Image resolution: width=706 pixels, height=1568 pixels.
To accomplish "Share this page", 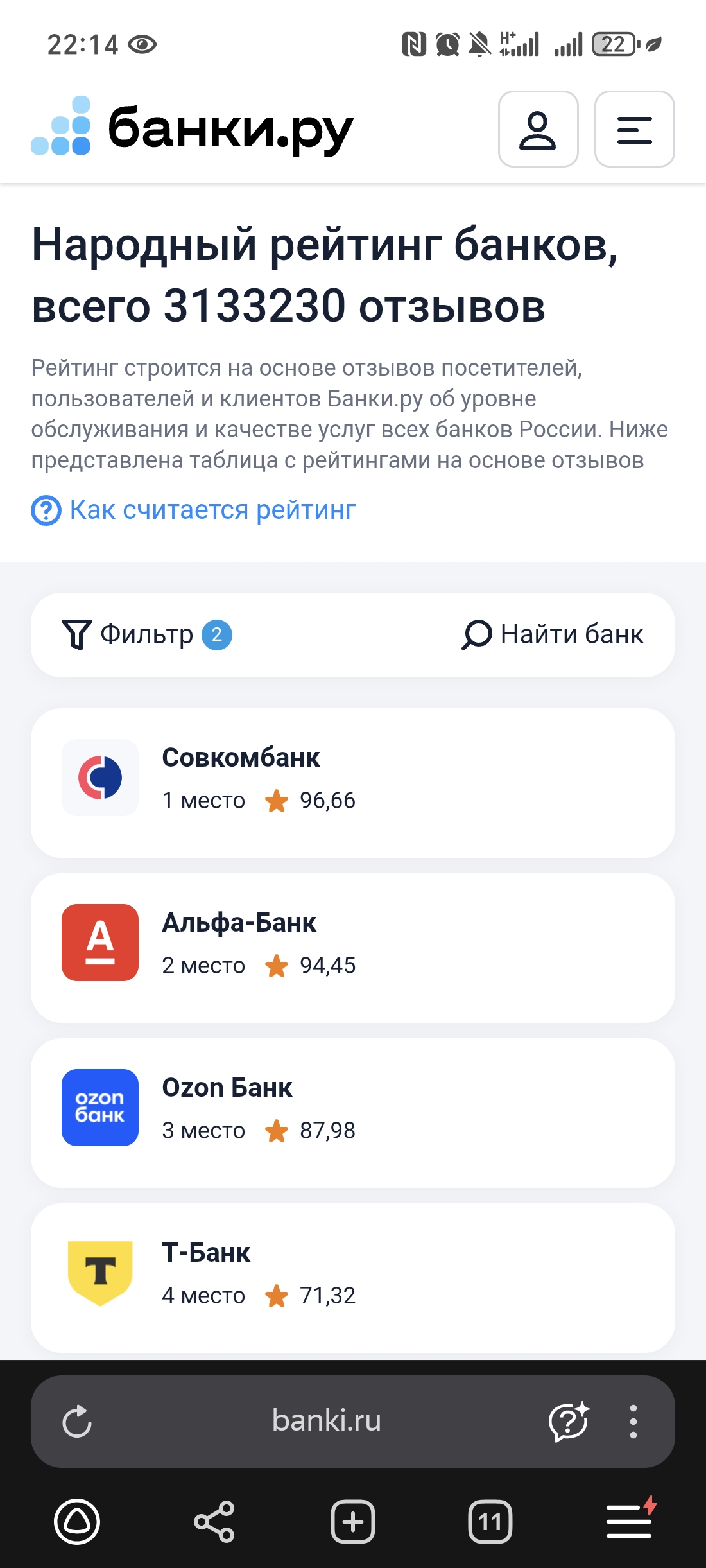I will [214, 1521].
